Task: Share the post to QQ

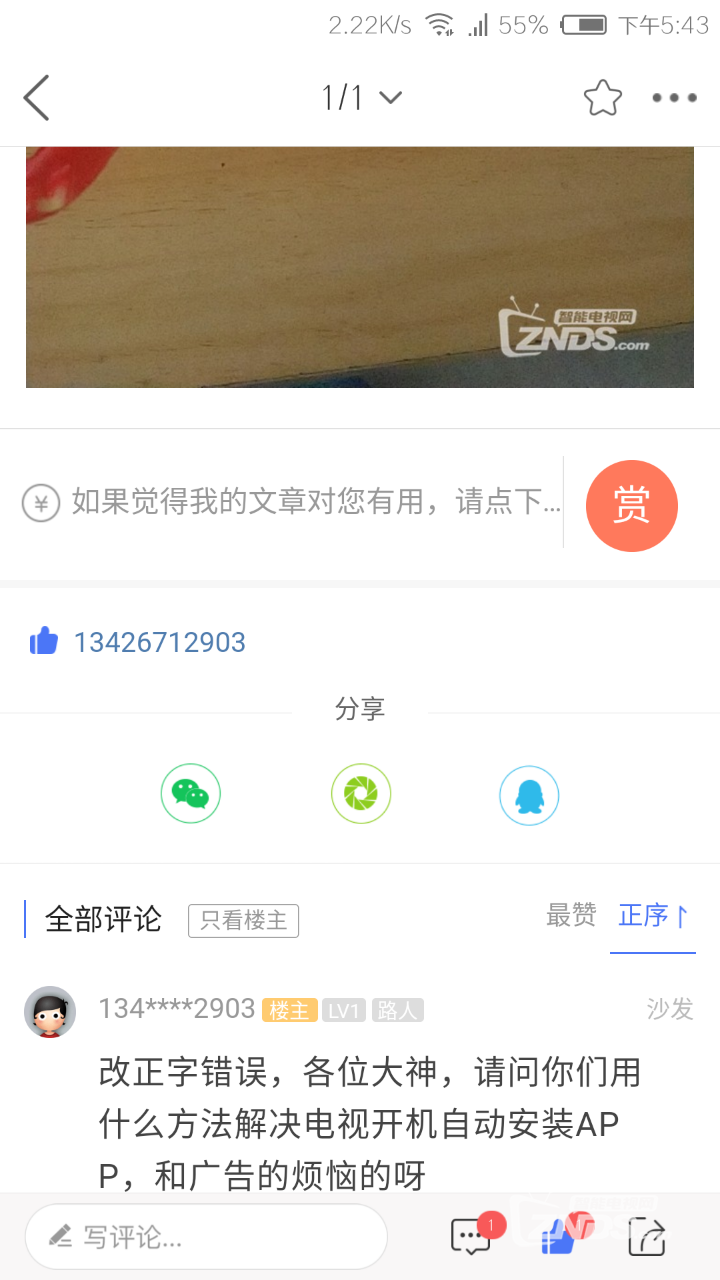Action: click(x=528, y=795)
